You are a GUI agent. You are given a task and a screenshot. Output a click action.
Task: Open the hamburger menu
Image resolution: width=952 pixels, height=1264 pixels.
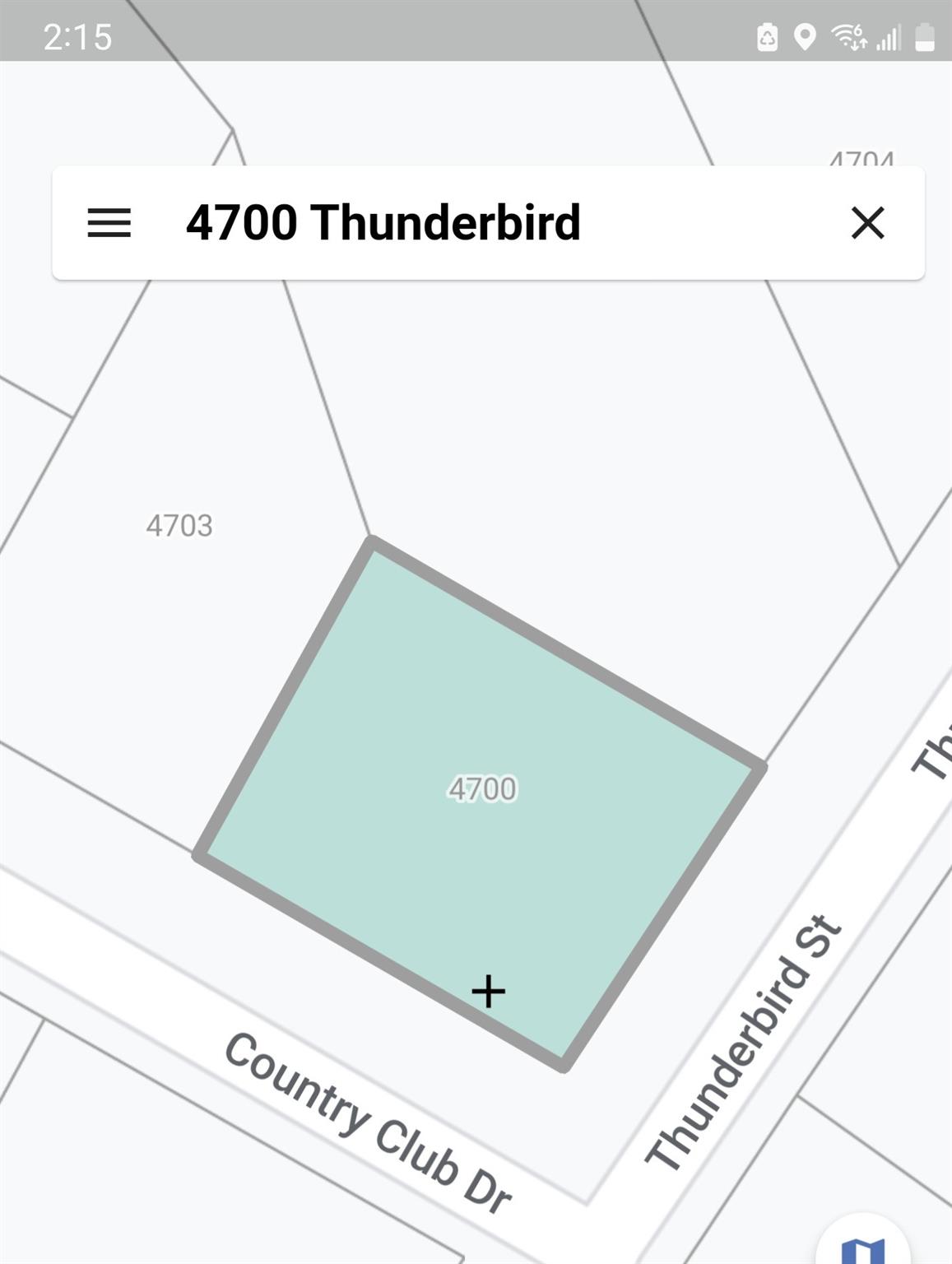pyautogui.click(x=109, y=223)
